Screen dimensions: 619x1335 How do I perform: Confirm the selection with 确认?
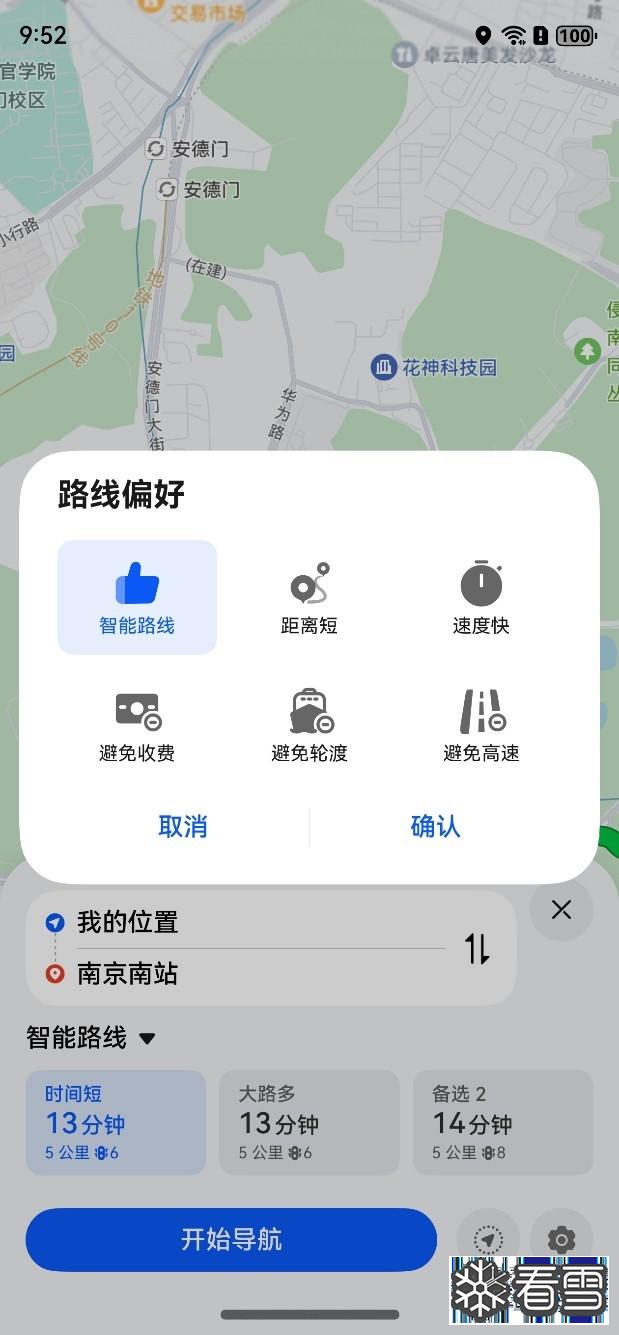click(435, 827)
